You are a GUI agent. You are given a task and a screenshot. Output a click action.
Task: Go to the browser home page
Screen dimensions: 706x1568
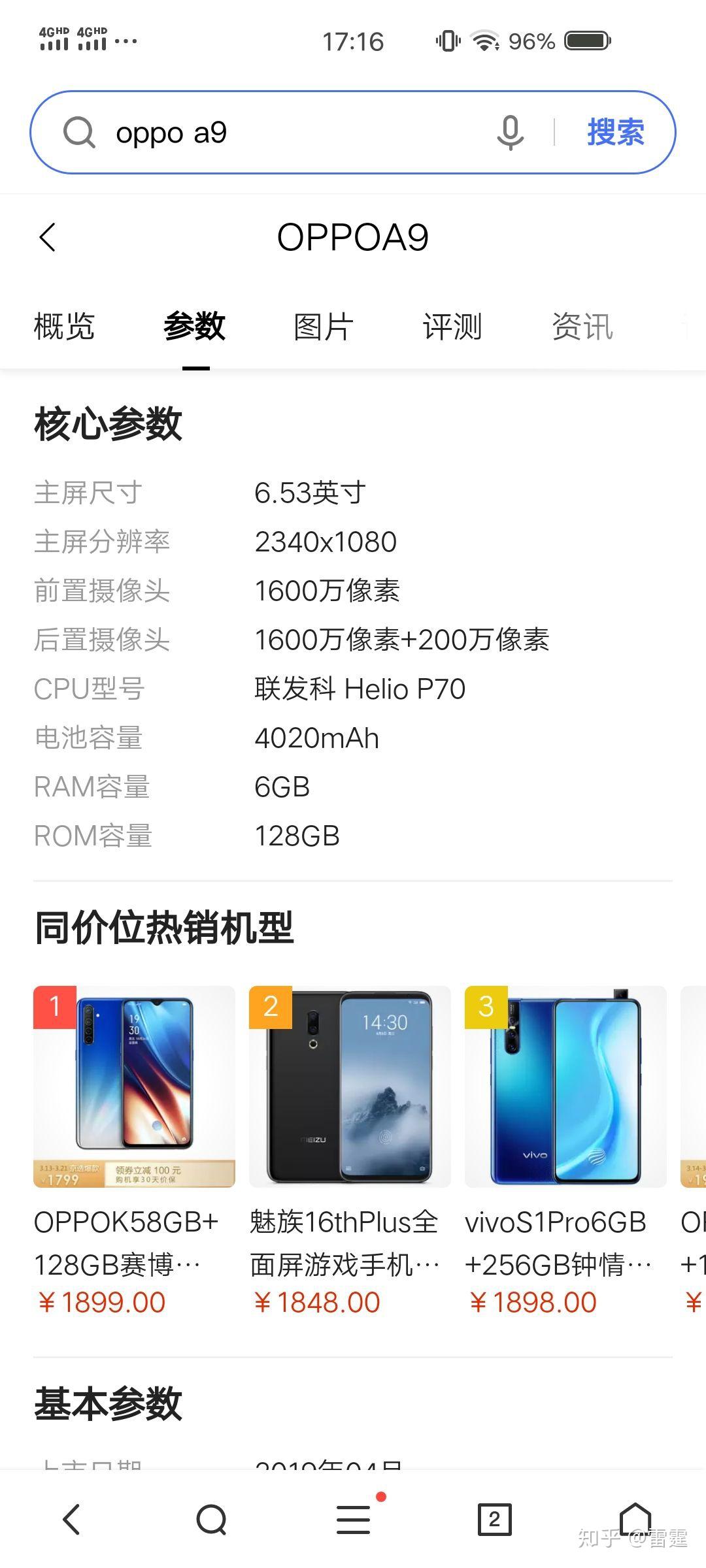(x=635, y=1520)
